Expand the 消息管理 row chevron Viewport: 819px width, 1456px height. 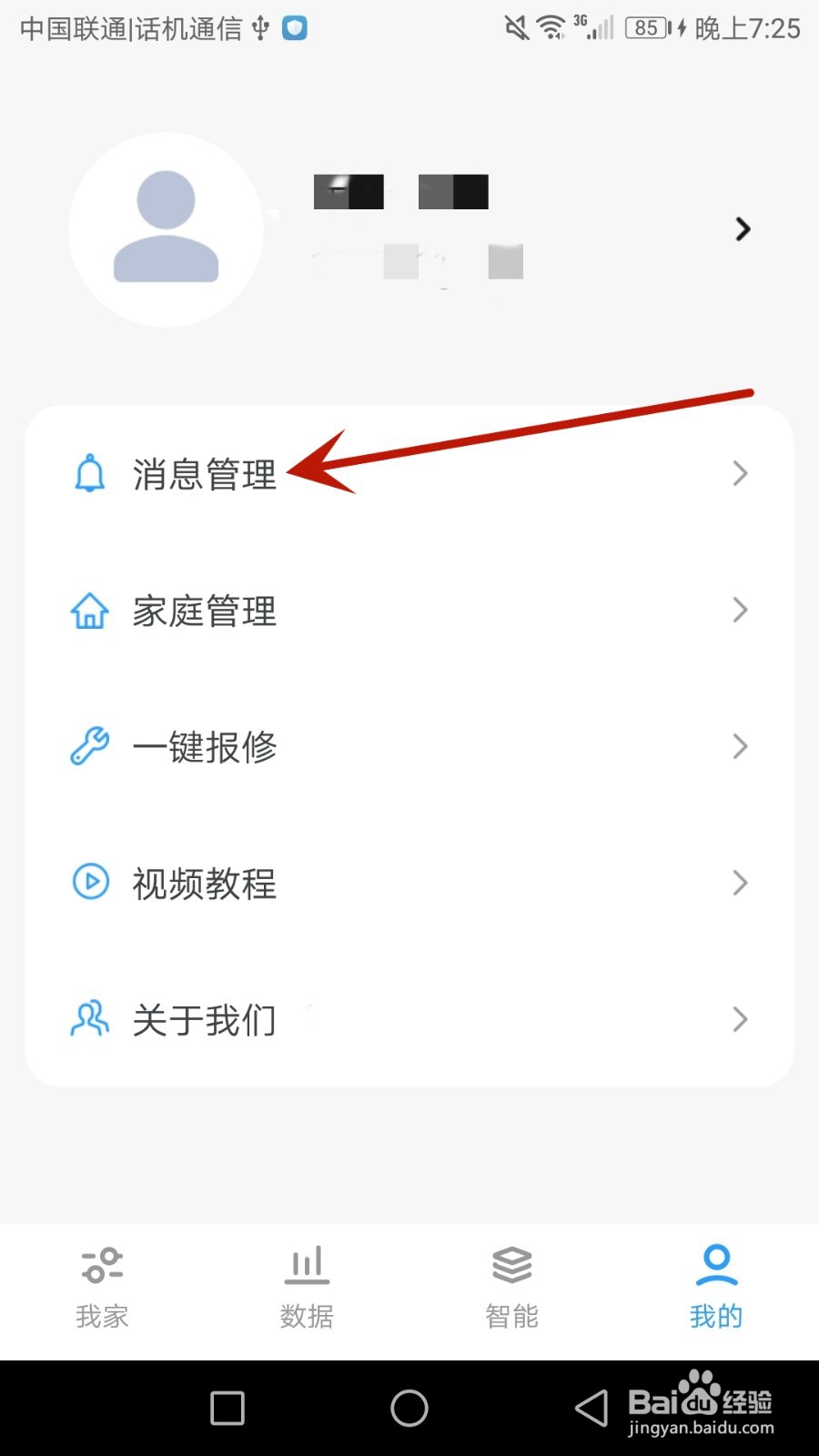click(739, 473)
